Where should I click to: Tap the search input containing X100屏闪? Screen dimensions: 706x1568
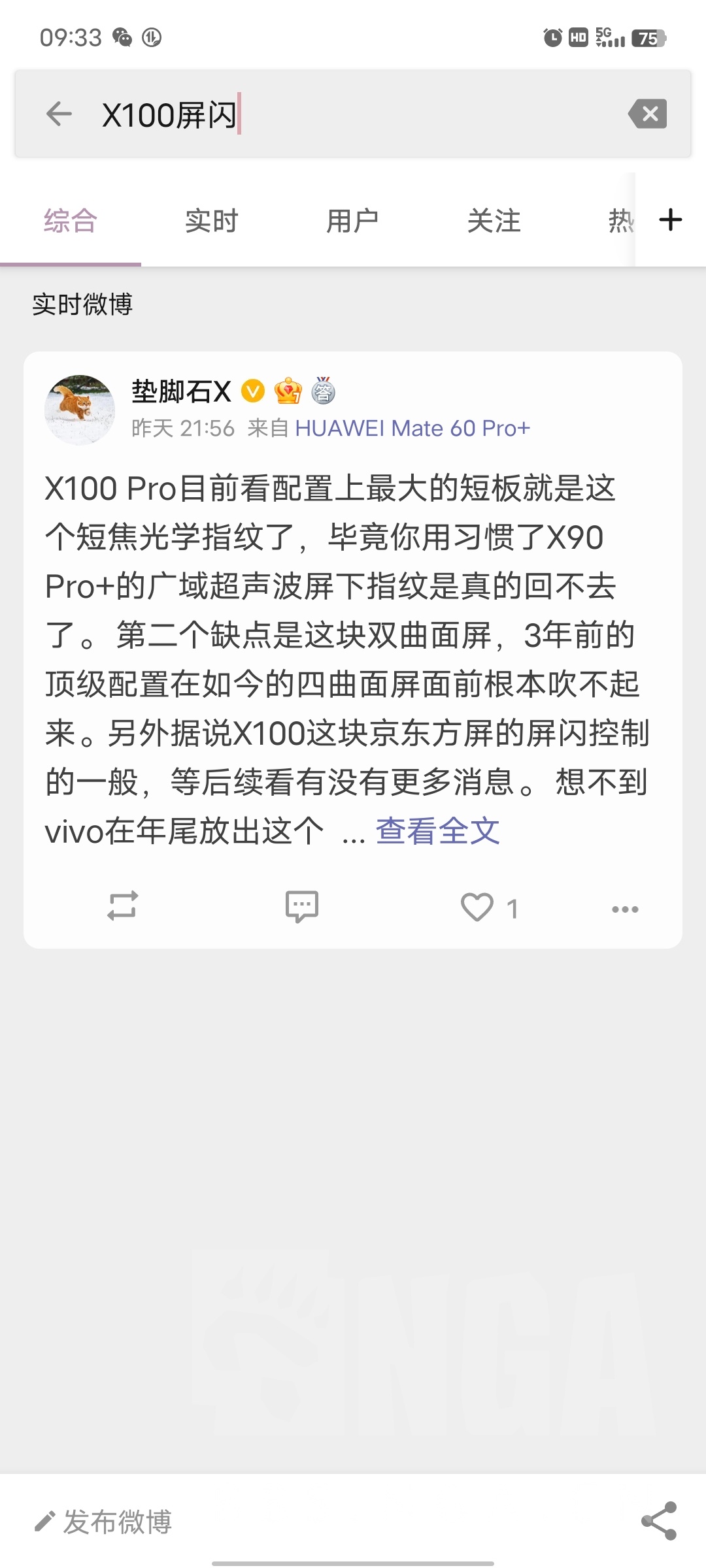[261, 114]
